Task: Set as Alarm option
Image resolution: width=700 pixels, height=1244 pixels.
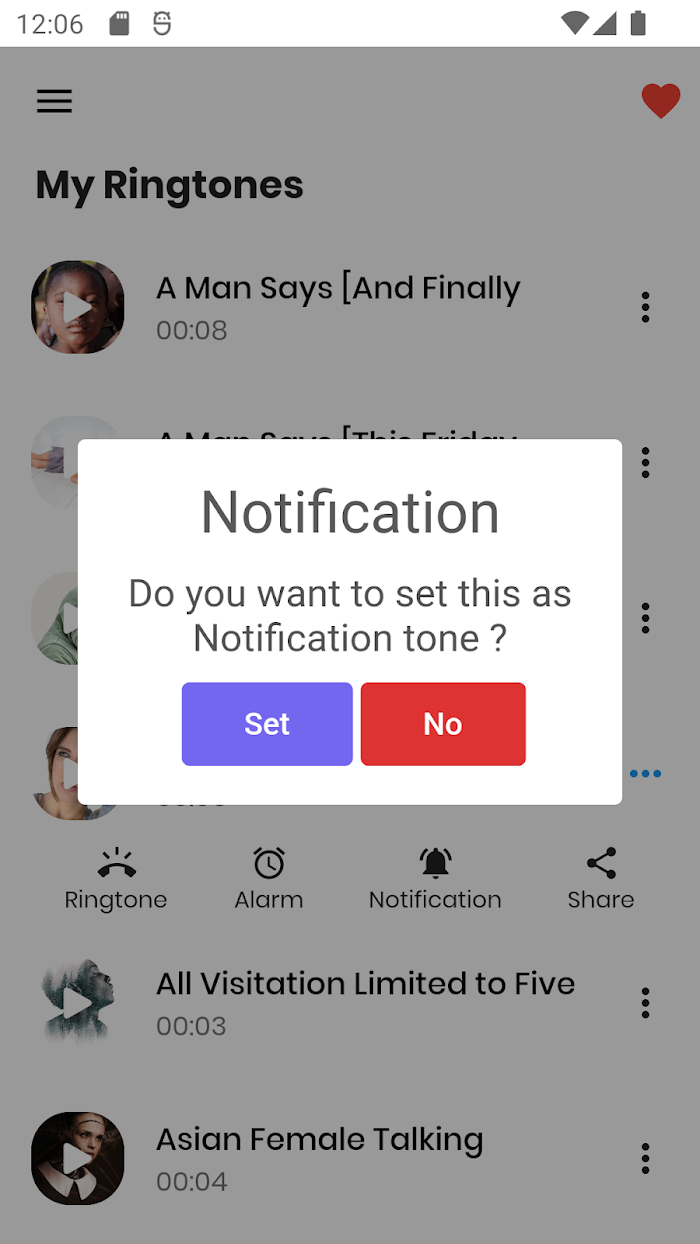Action: (x=269, y=880)
